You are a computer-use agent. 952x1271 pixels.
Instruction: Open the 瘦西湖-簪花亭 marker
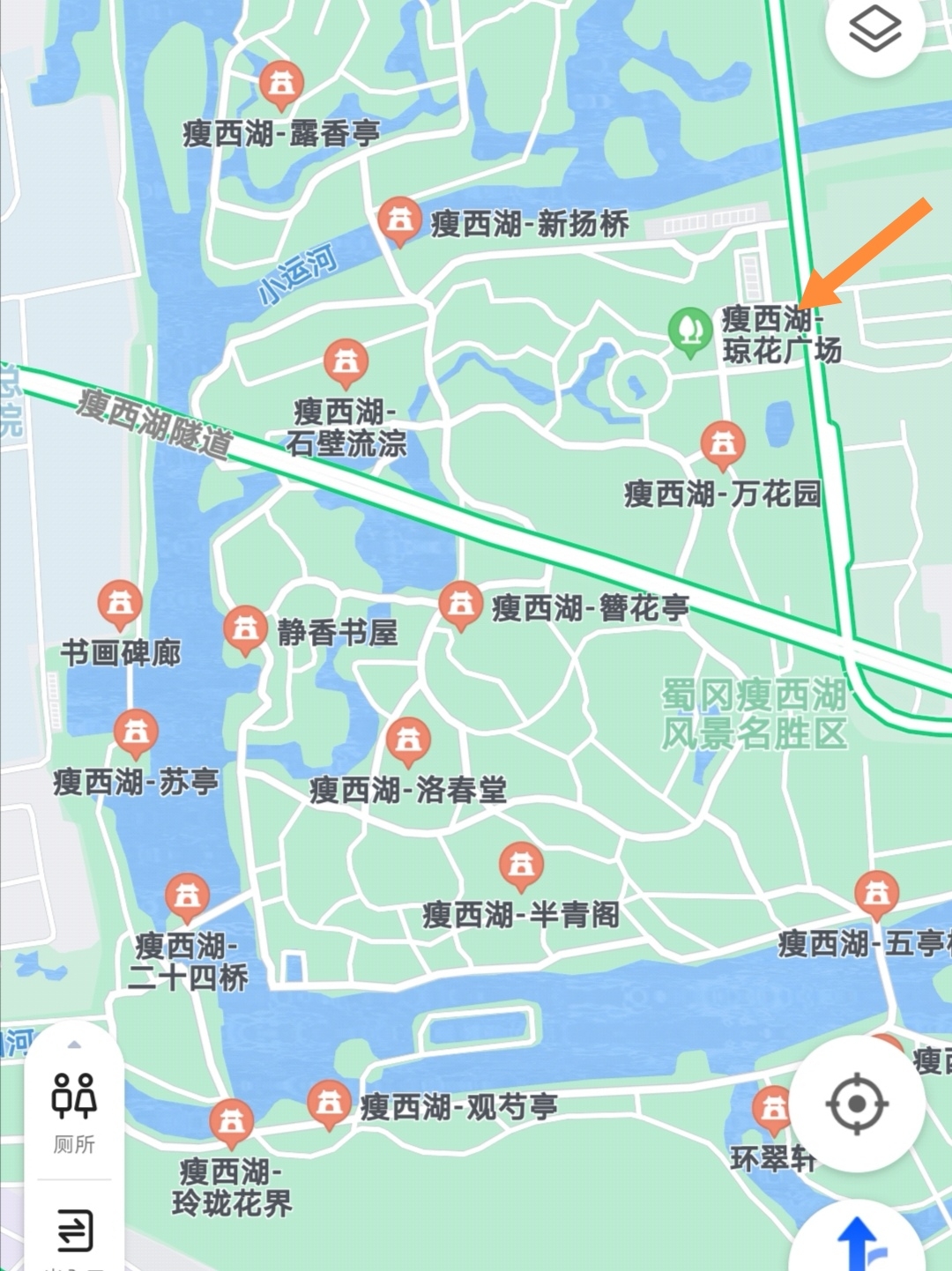tap(460, 606)
